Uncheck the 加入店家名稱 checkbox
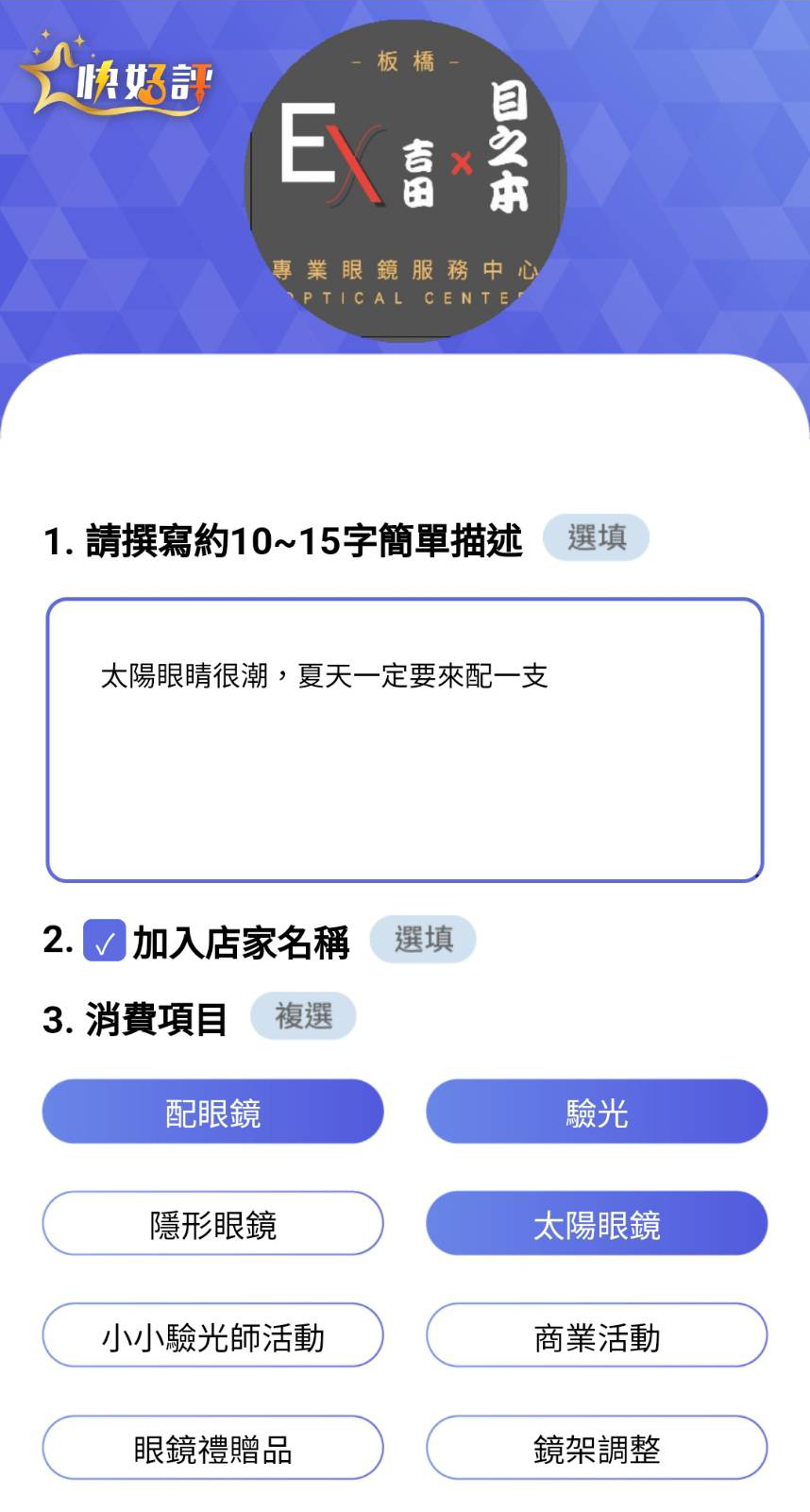 pyautogui.click(x=105, y=941)
